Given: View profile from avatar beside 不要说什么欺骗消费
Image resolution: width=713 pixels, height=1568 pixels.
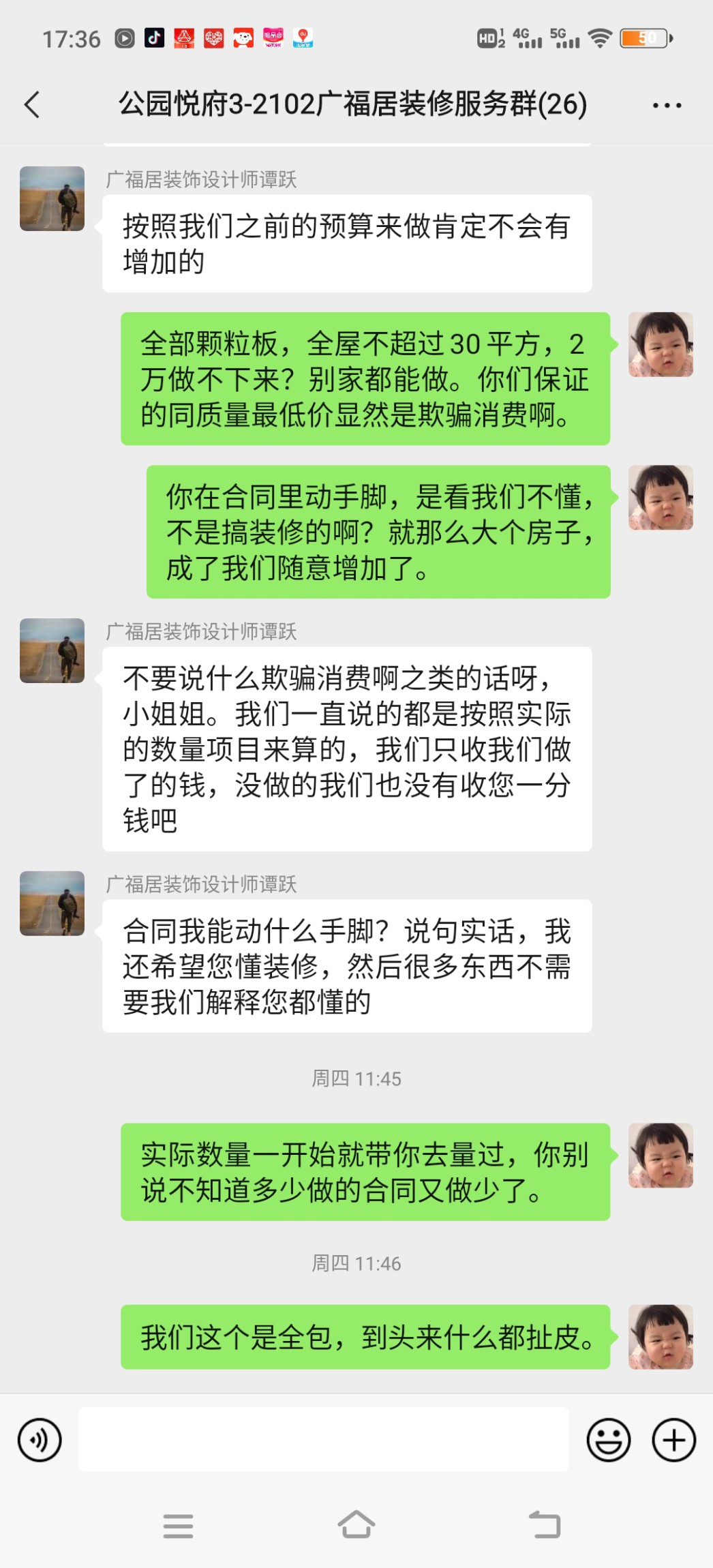Looking at the screenshot, I should 52,650.
